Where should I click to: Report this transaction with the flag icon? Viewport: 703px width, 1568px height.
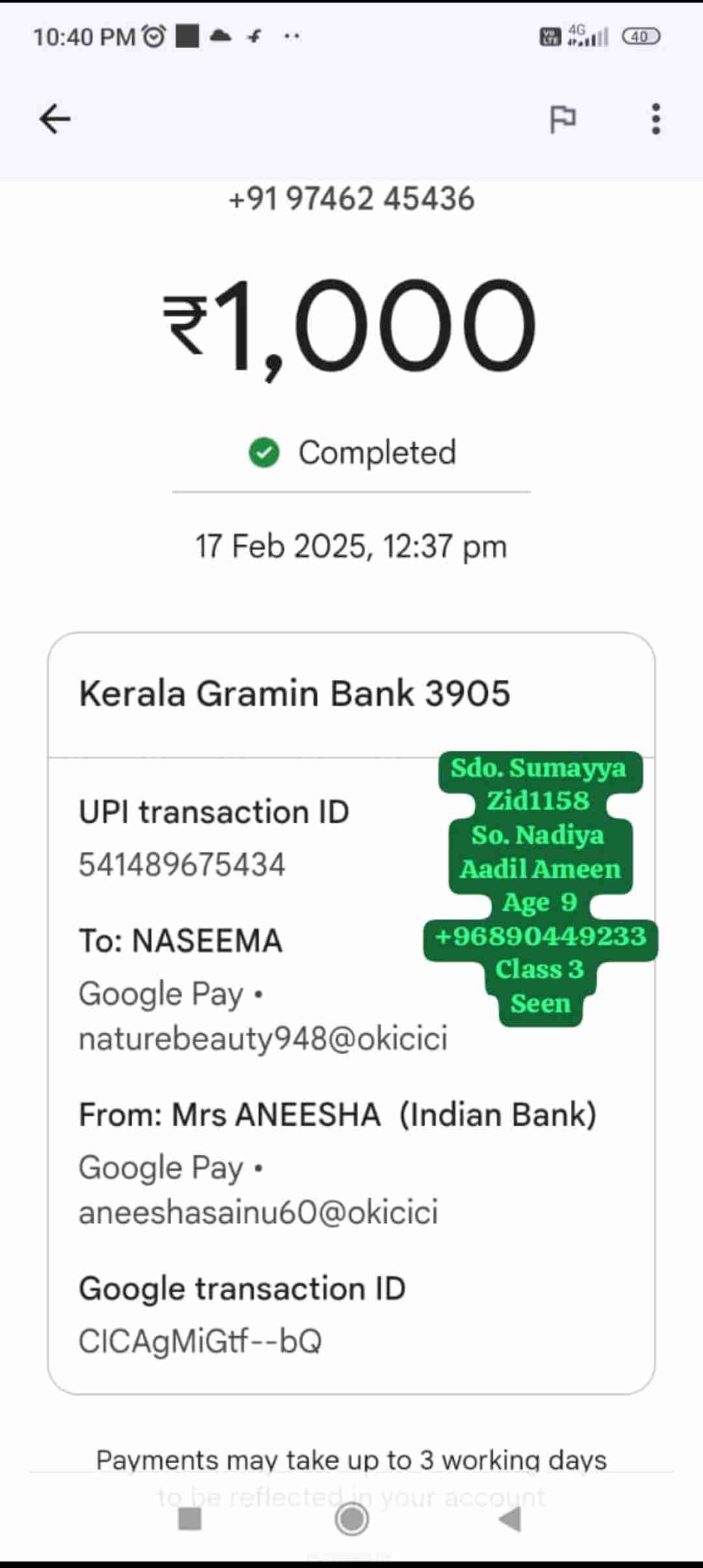[562, 119]
